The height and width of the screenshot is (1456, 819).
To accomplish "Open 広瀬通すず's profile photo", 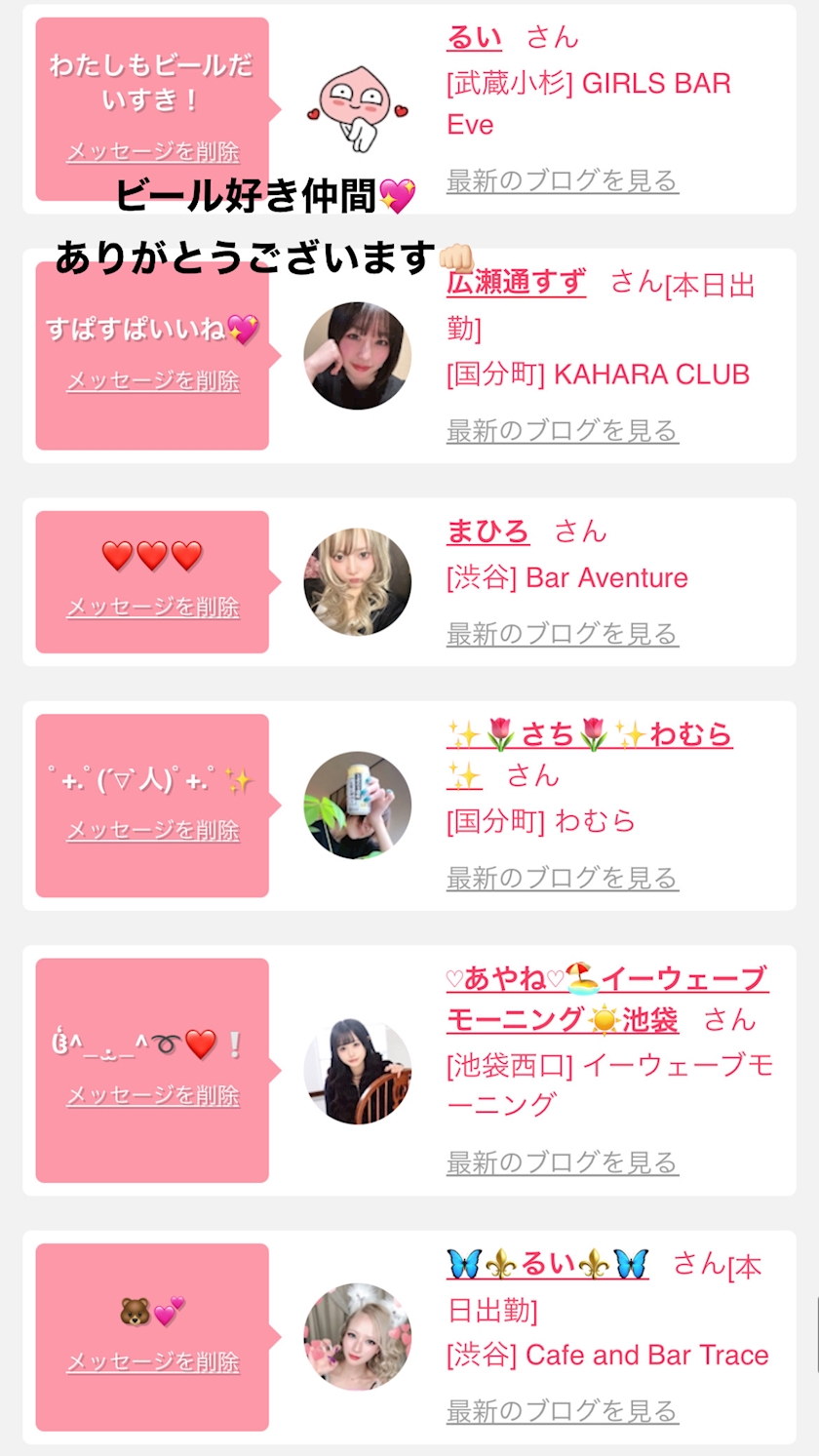I will tap(357, 356).
